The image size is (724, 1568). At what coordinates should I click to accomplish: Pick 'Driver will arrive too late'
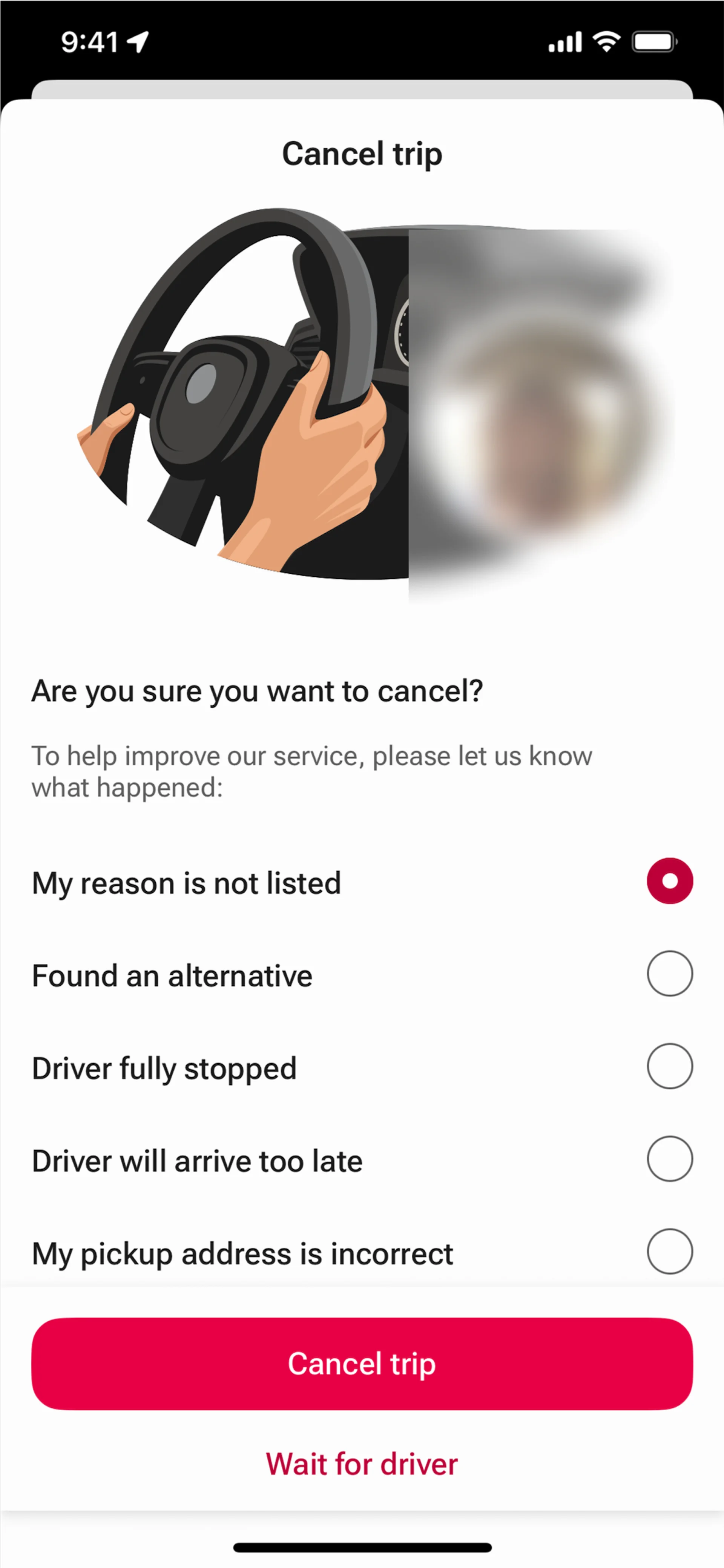point(669,1158)
